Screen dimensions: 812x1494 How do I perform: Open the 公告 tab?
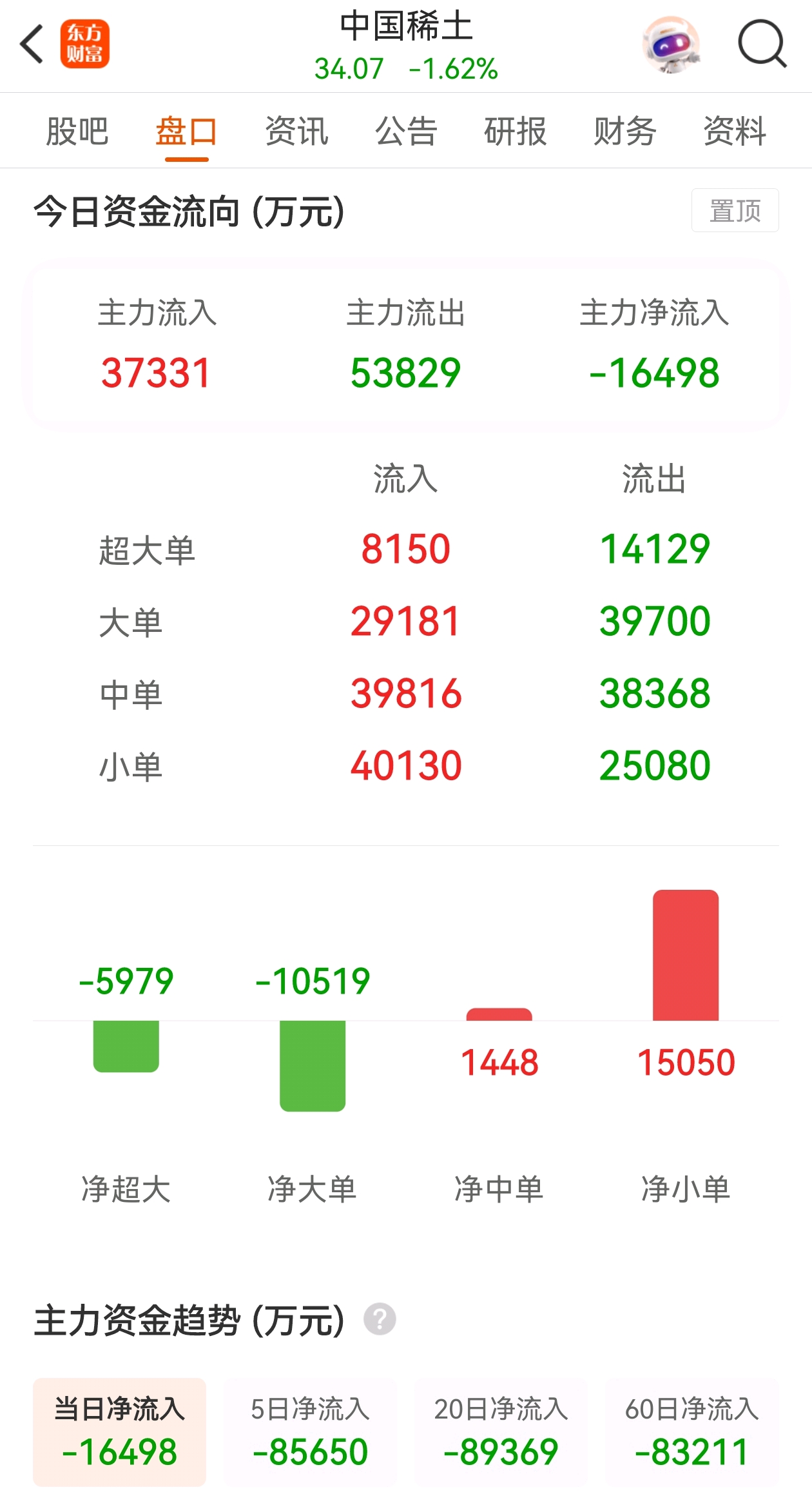click(406, 132)
